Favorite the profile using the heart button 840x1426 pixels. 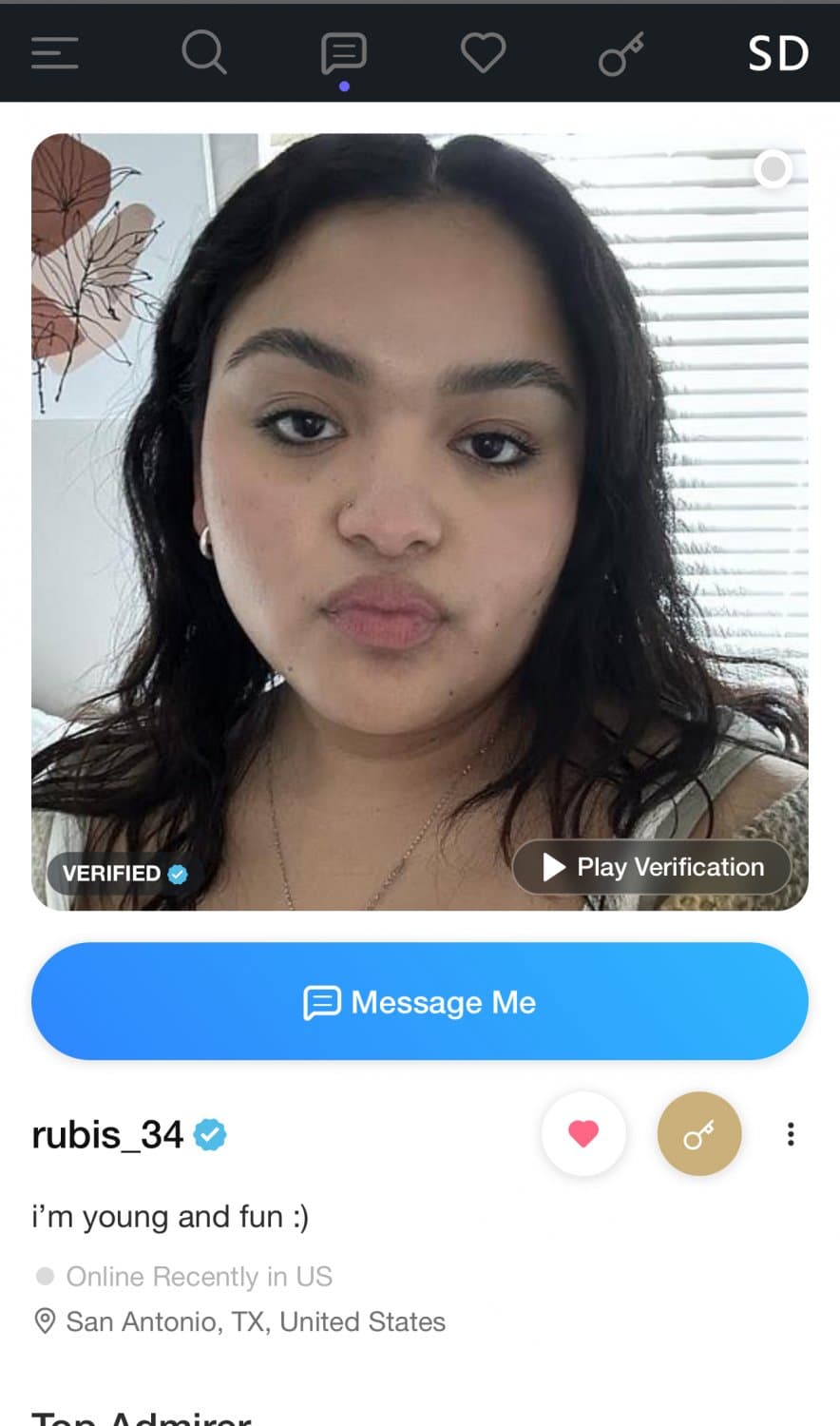click(x=582, y=1133)
